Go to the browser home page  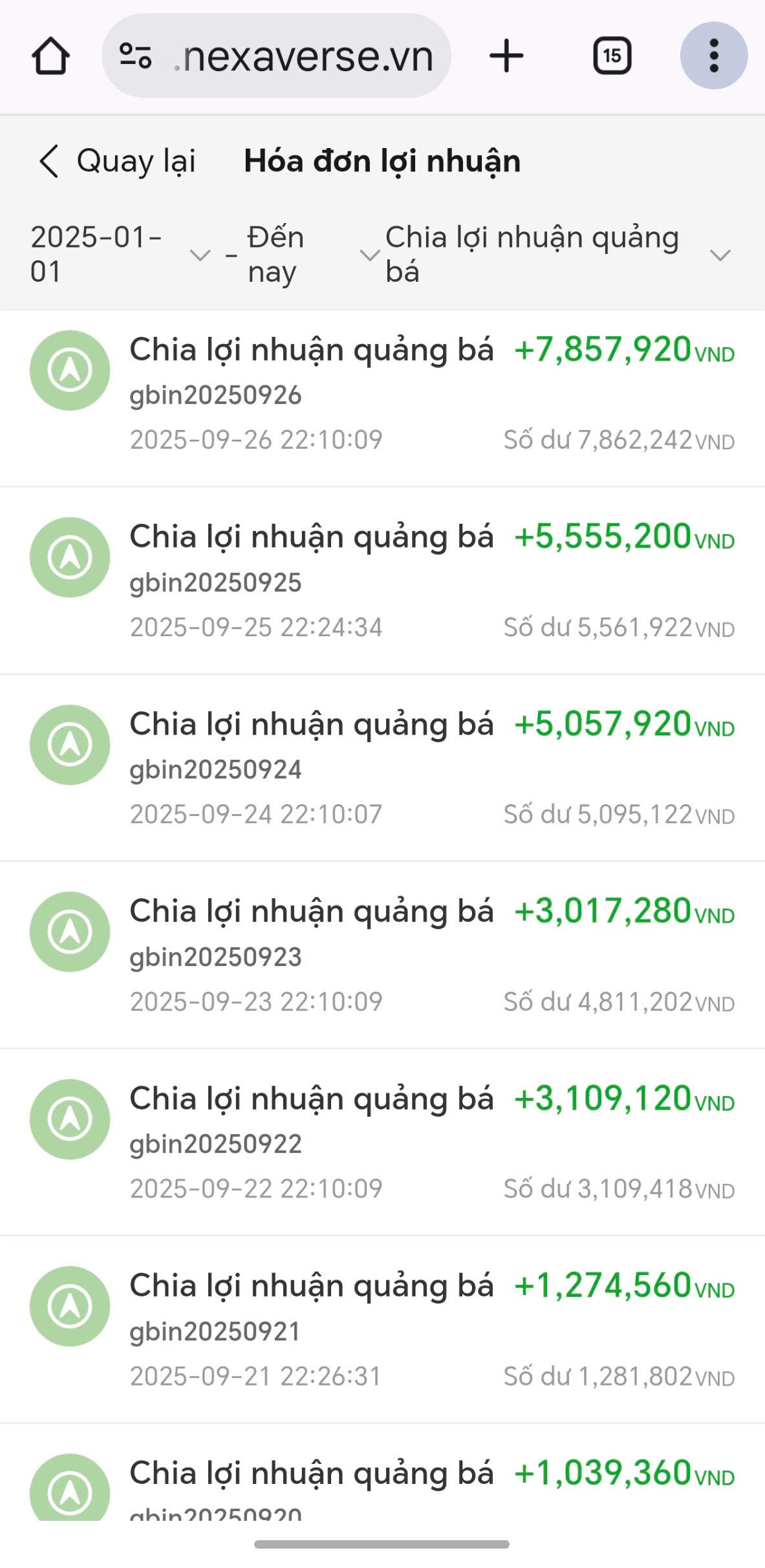coord(50,56)
